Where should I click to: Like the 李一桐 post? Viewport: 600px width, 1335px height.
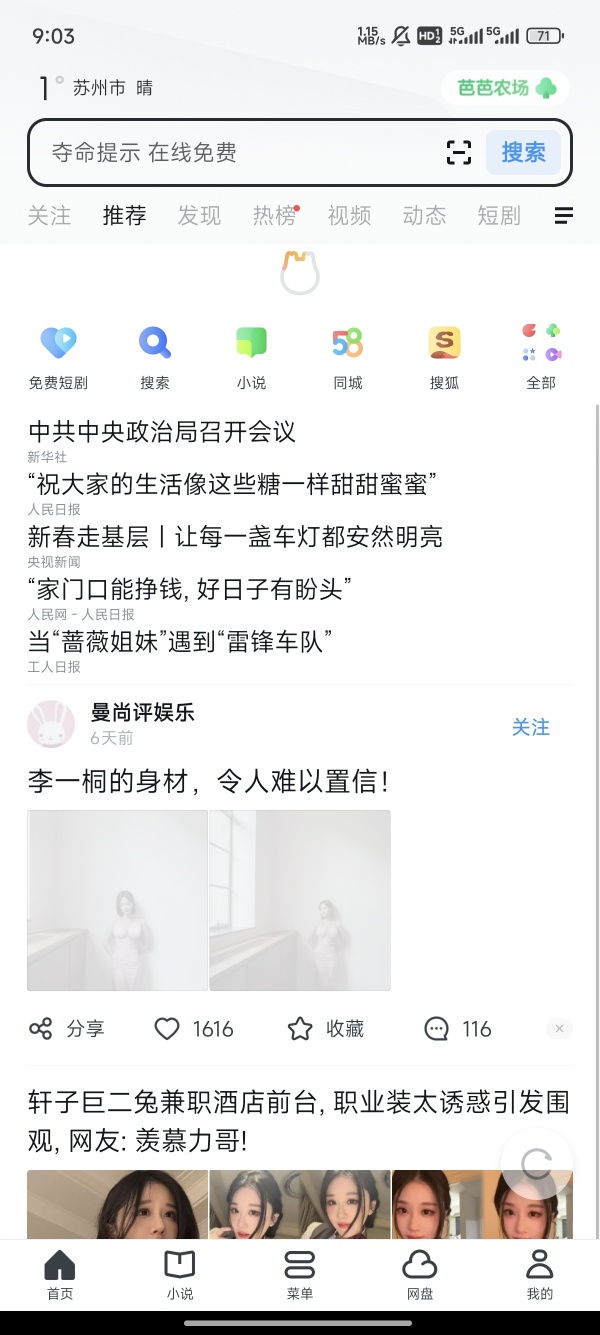tap(193, 1029)
